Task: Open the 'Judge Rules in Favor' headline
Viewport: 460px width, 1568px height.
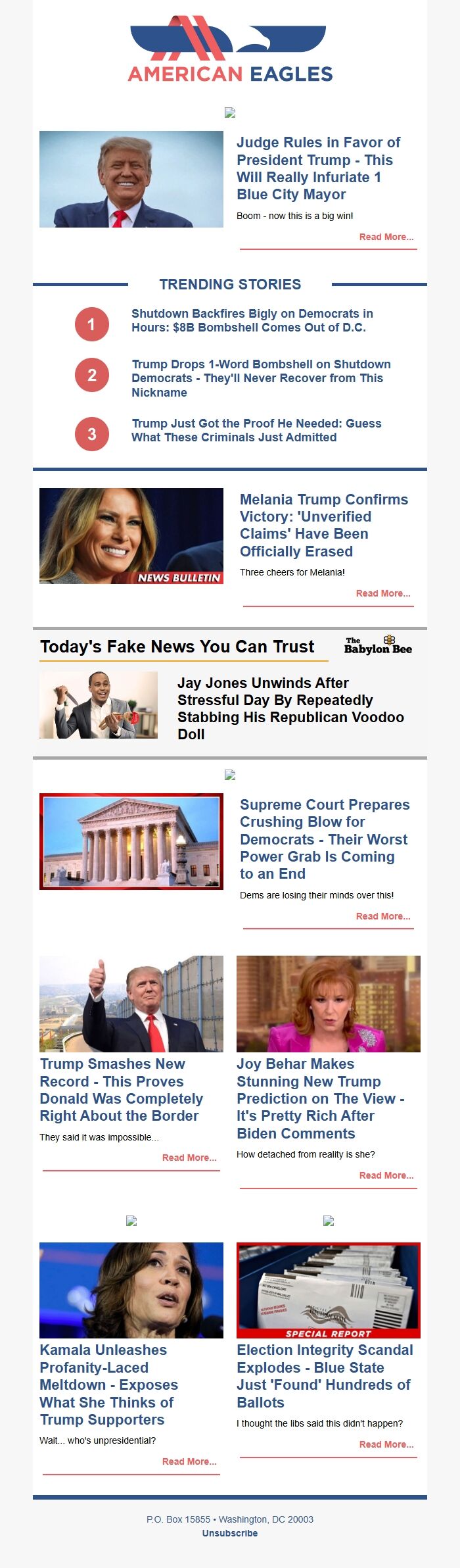Action: (x=318, y=168)
